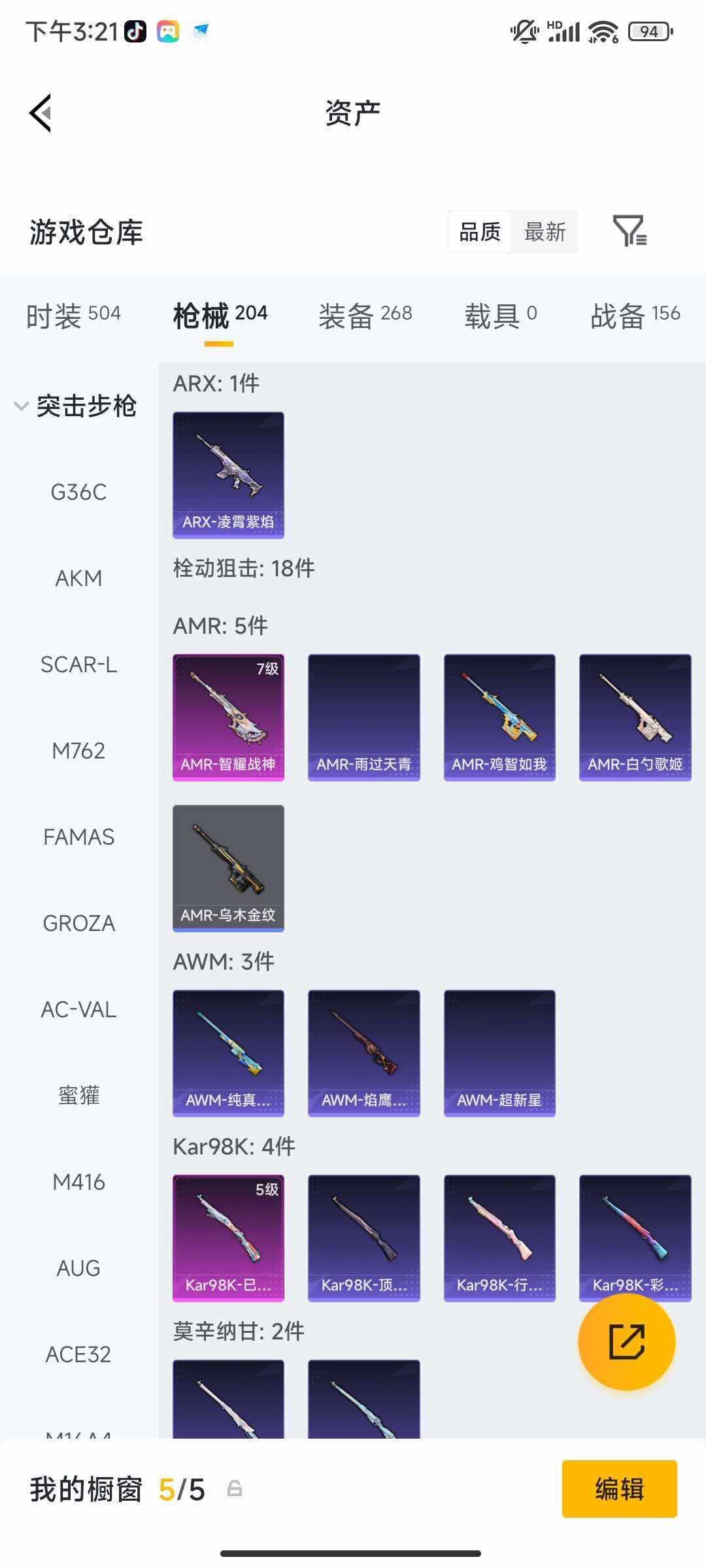Select M416 in the sidebar

pyautogui.click(x=79, y=1181)
